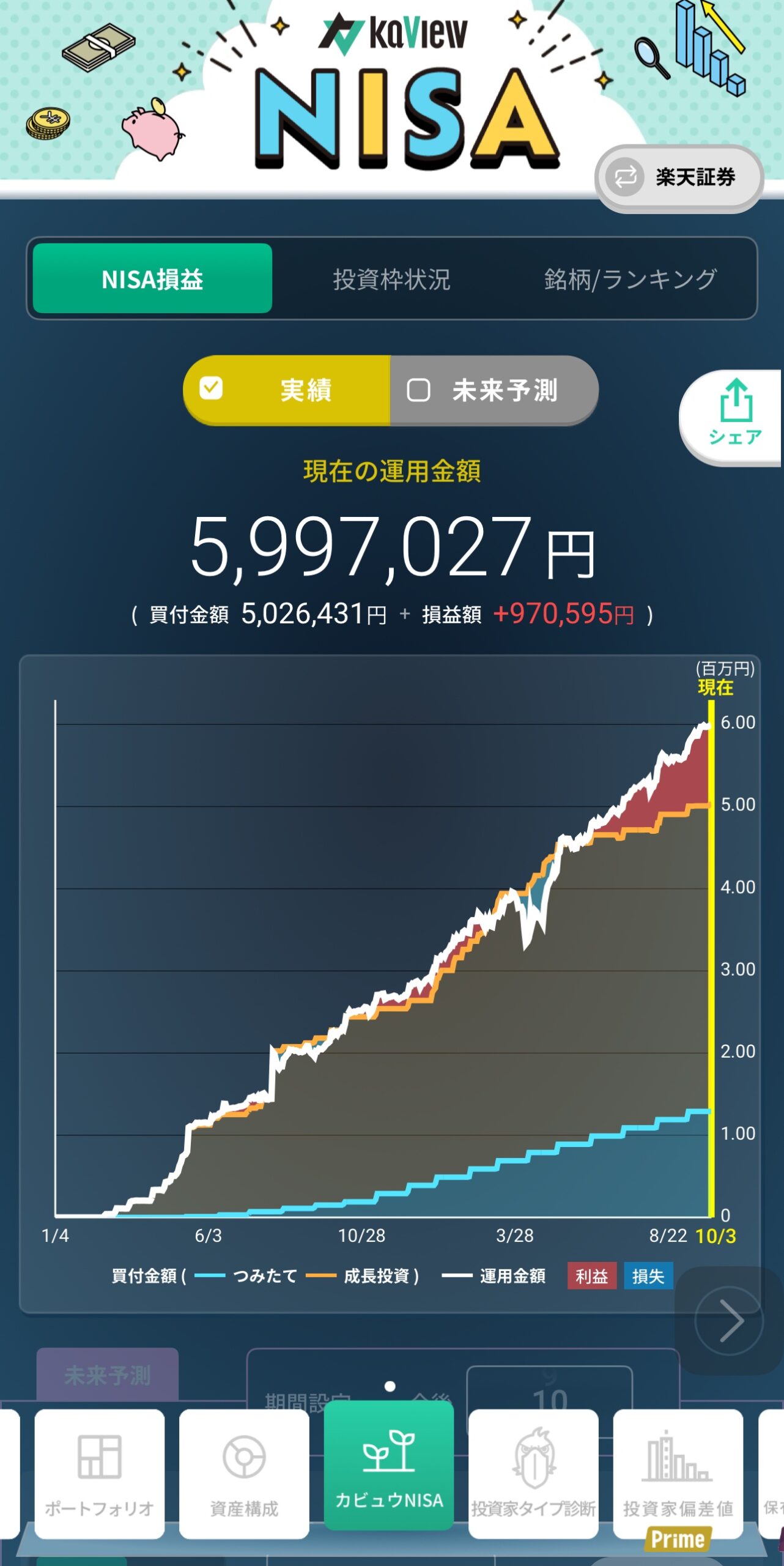Open the 銘柄/ランキング tab
This screenshot has height=1566, width=784.
630,279
